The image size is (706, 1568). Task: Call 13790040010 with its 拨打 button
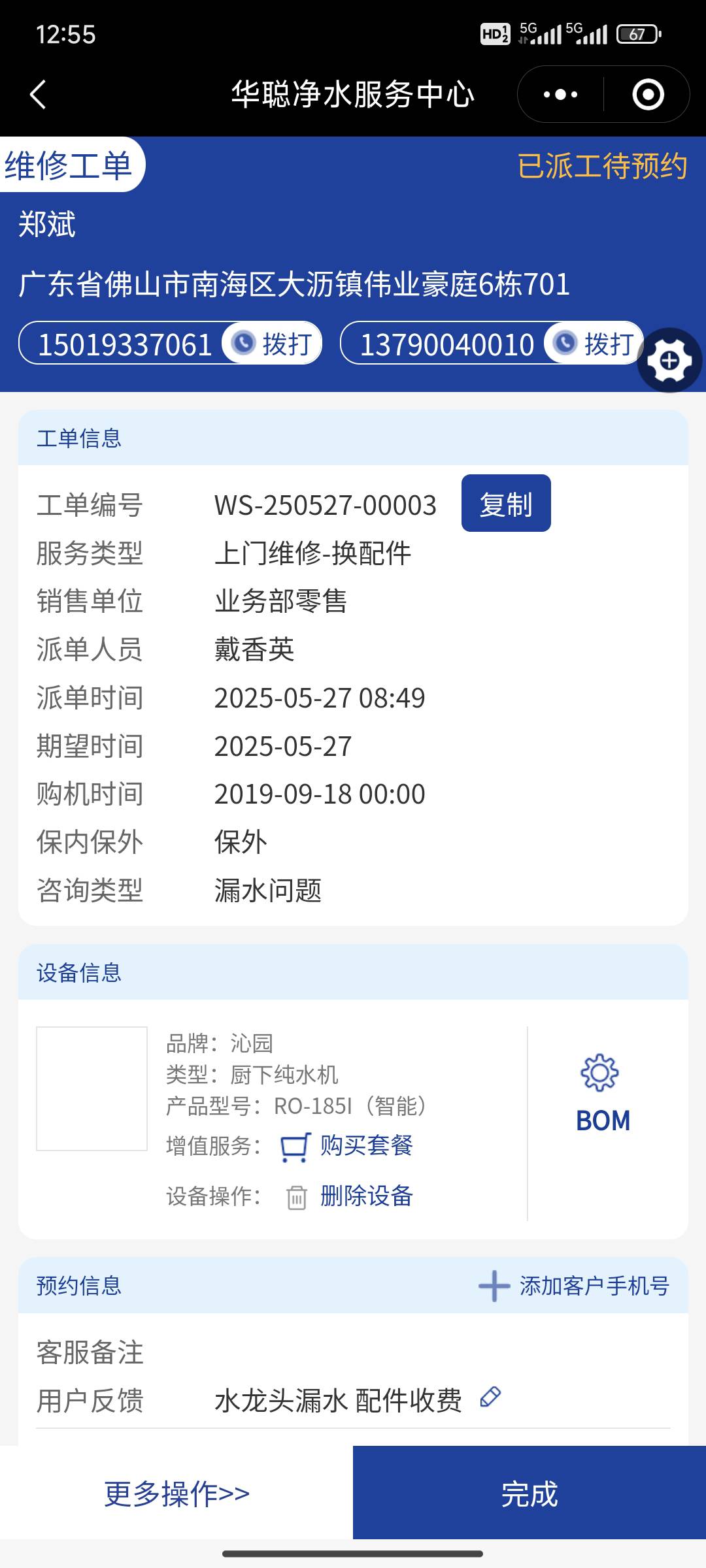[595, 344]
